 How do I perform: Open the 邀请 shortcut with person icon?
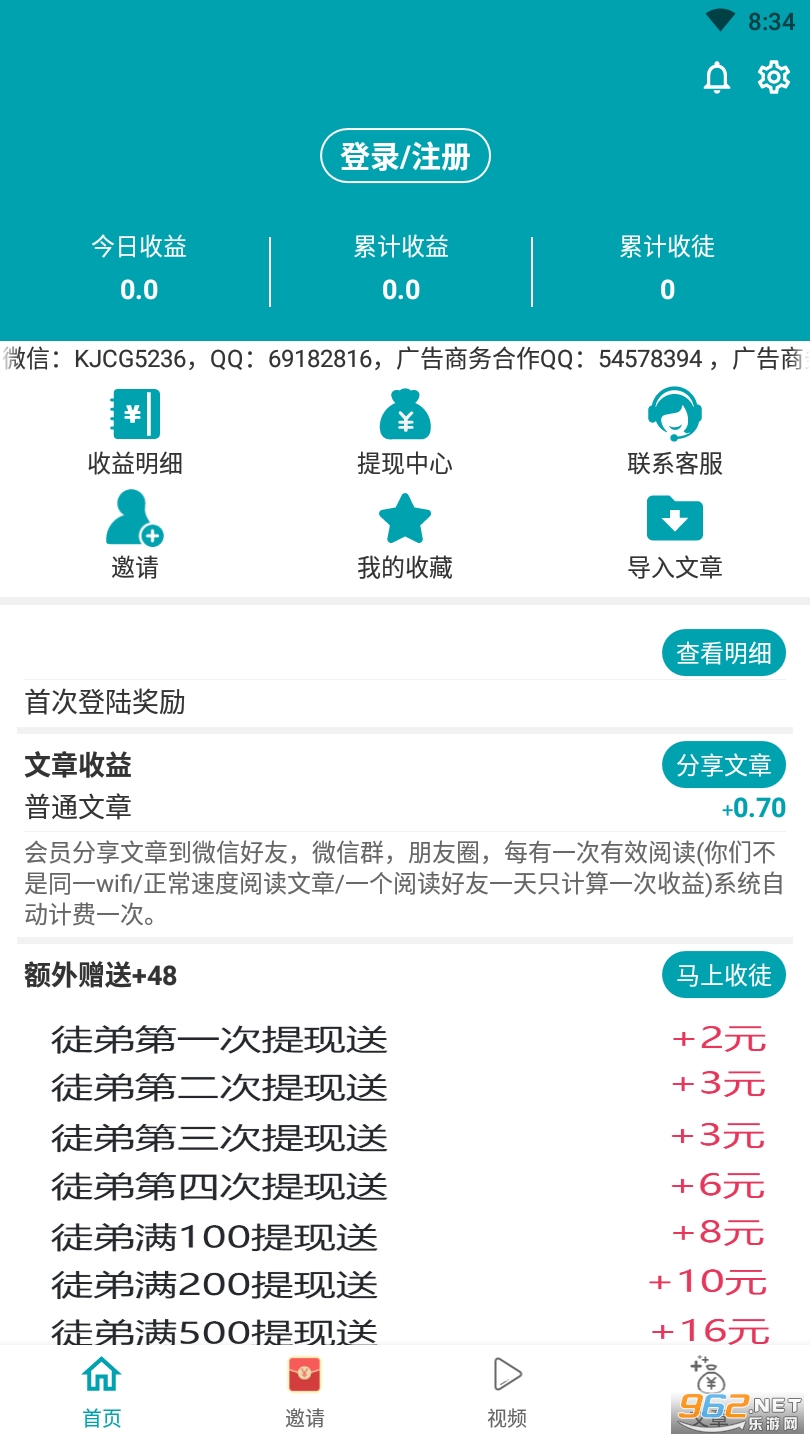coord(135,536)
